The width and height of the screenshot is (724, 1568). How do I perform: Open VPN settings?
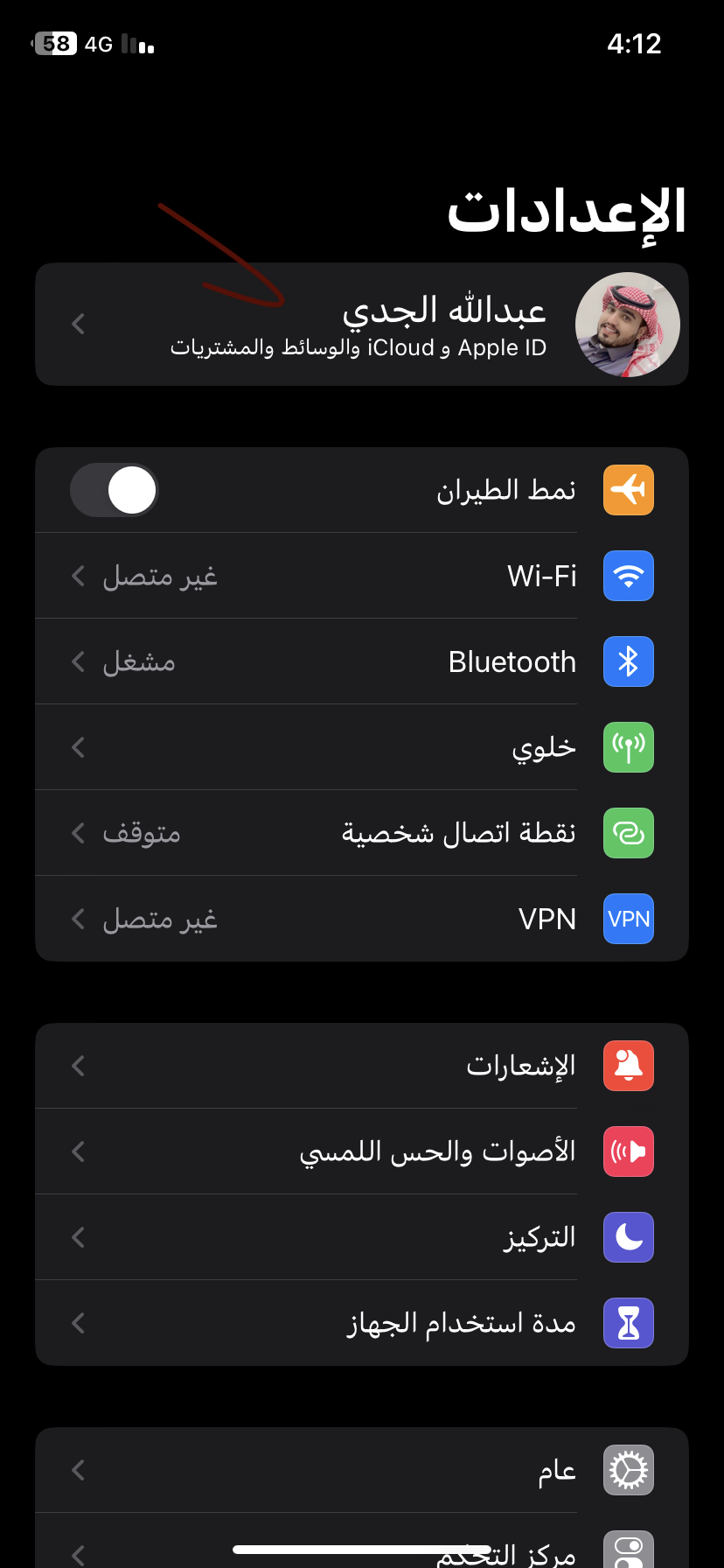[x=362, y=919]
